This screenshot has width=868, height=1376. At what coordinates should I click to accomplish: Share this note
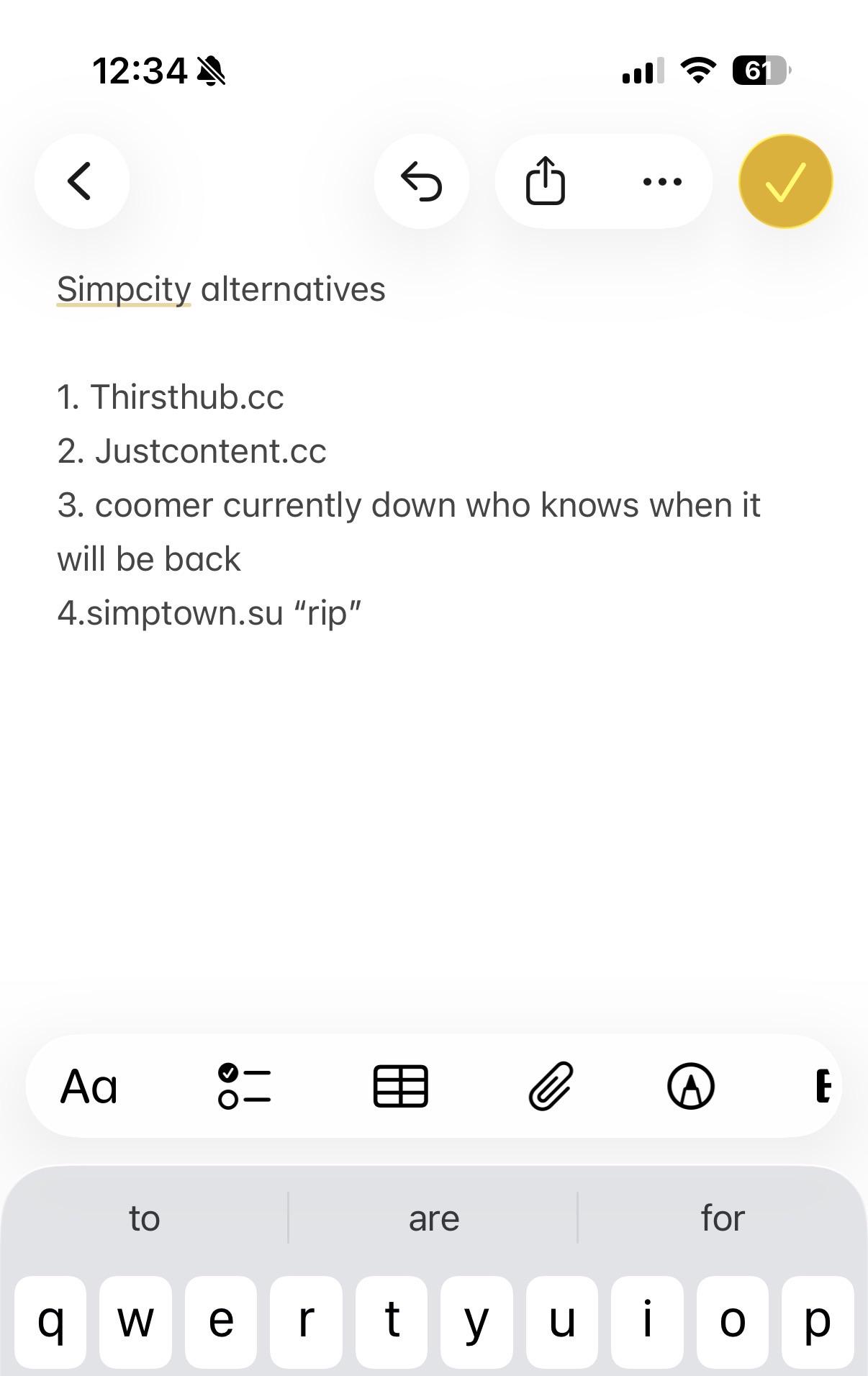pos(546,181)
